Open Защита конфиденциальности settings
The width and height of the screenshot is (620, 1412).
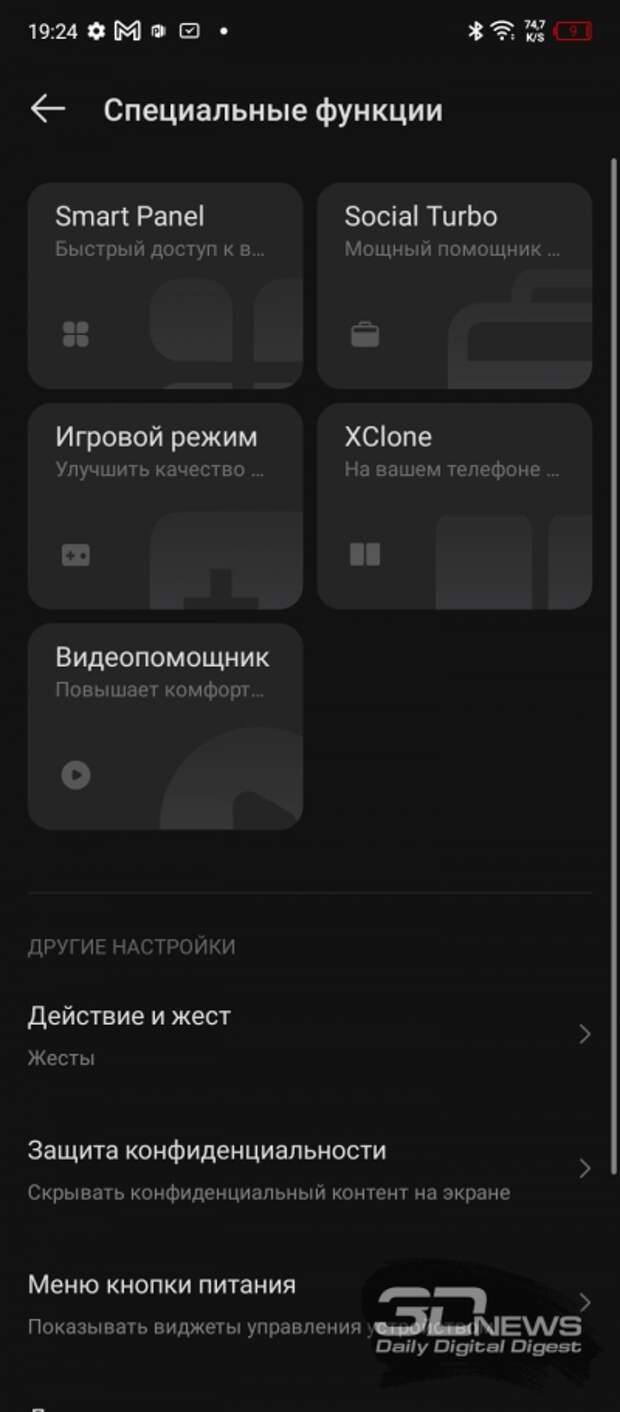pyautogui.click(x=310, y=1169)
